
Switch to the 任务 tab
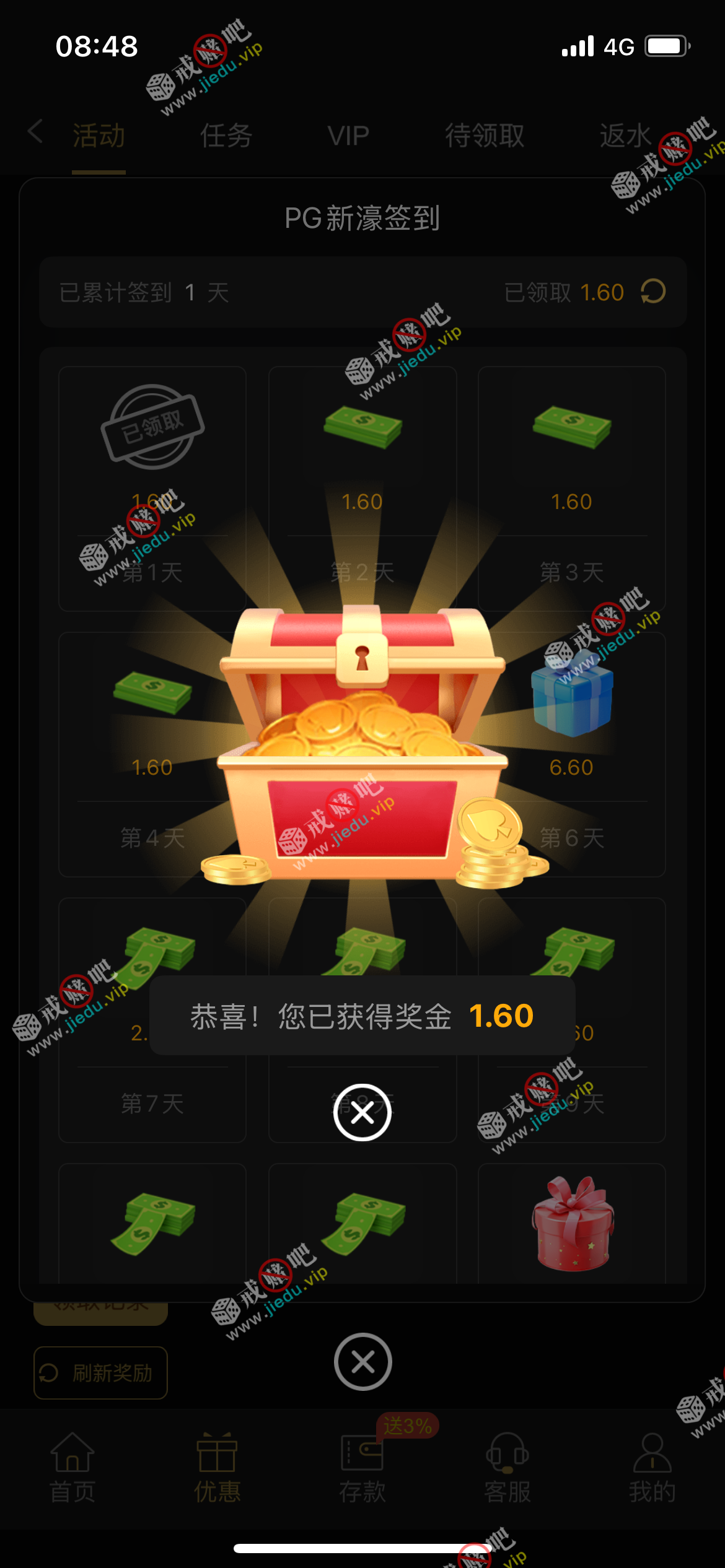click(226, 136)
